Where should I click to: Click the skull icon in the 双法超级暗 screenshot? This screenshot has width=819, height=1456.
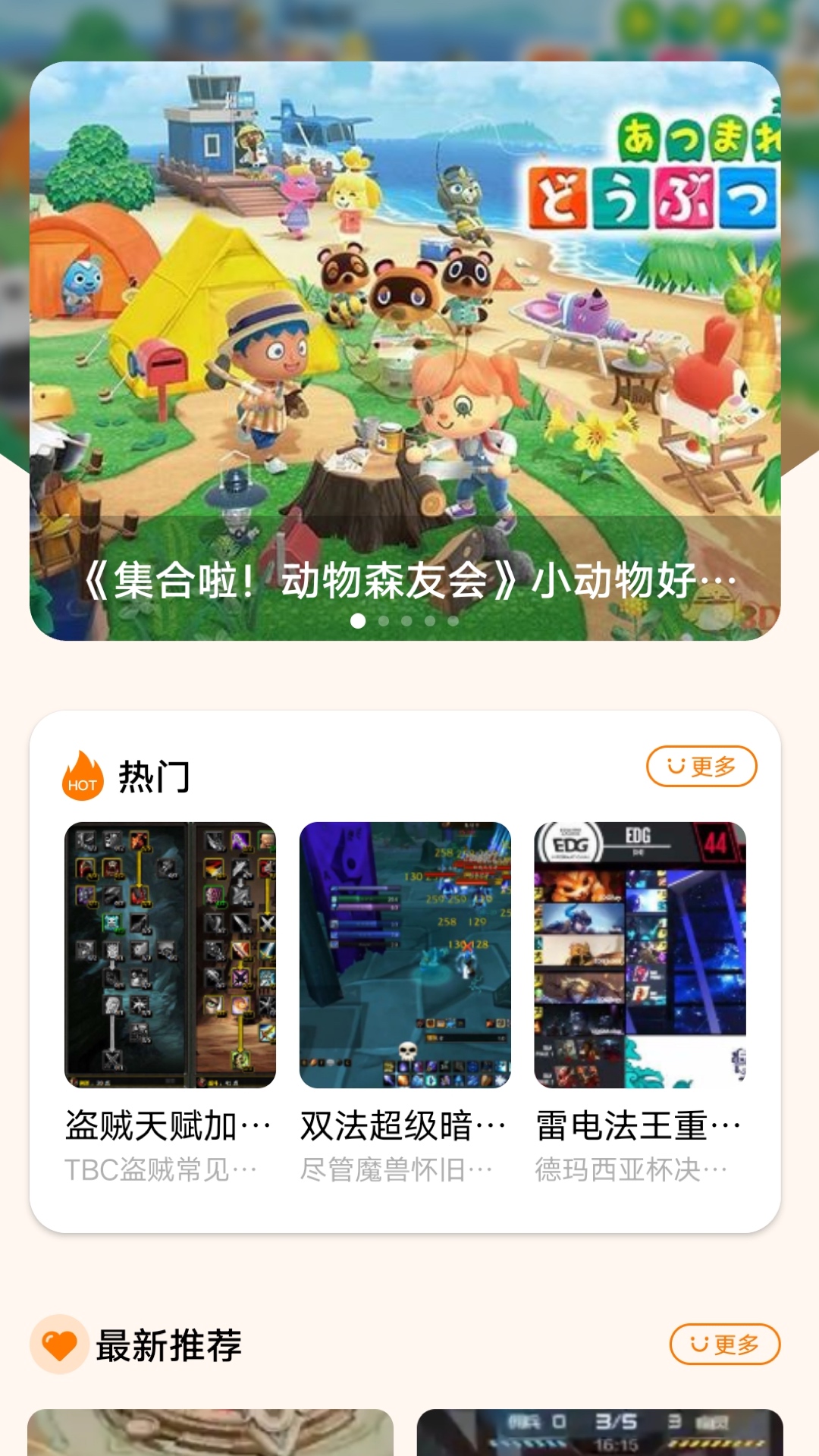tap(408, 1046)
